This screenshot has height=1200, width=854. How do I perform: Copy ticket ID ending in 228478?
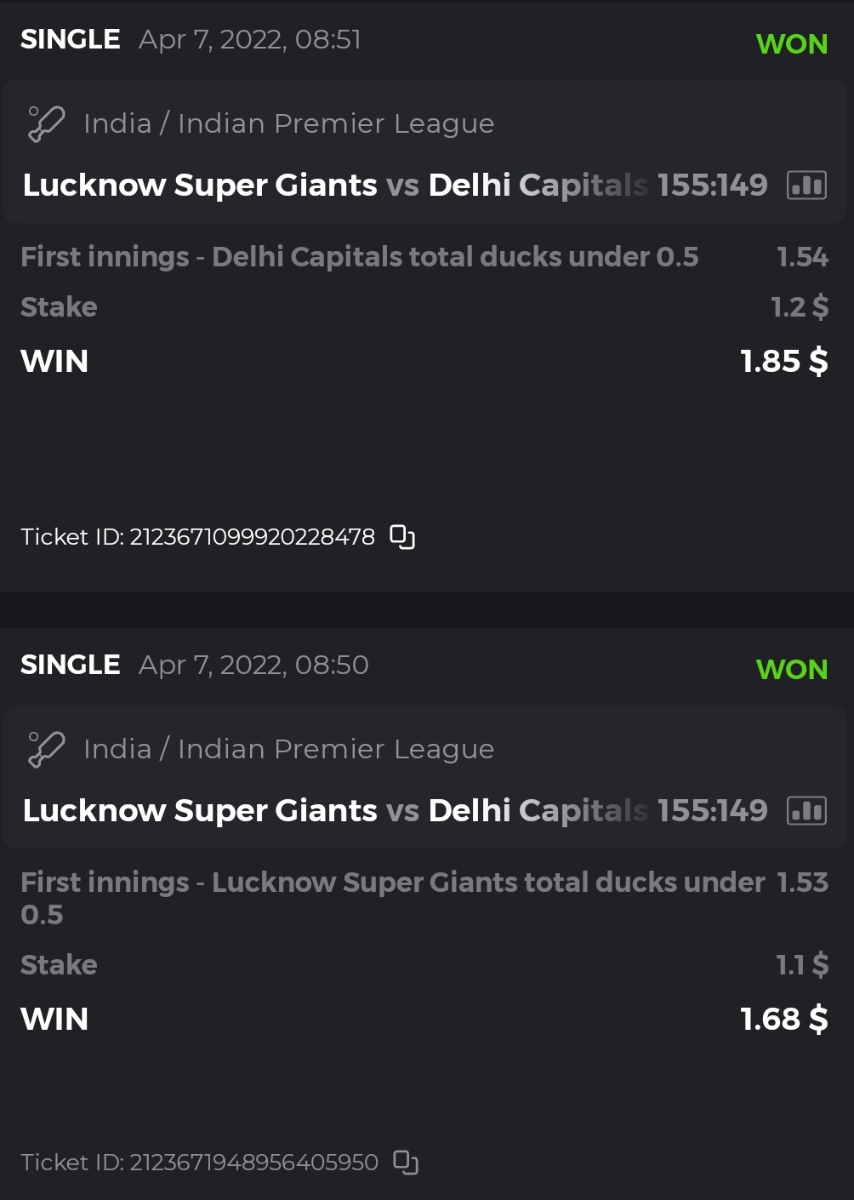tap(402, 537)
